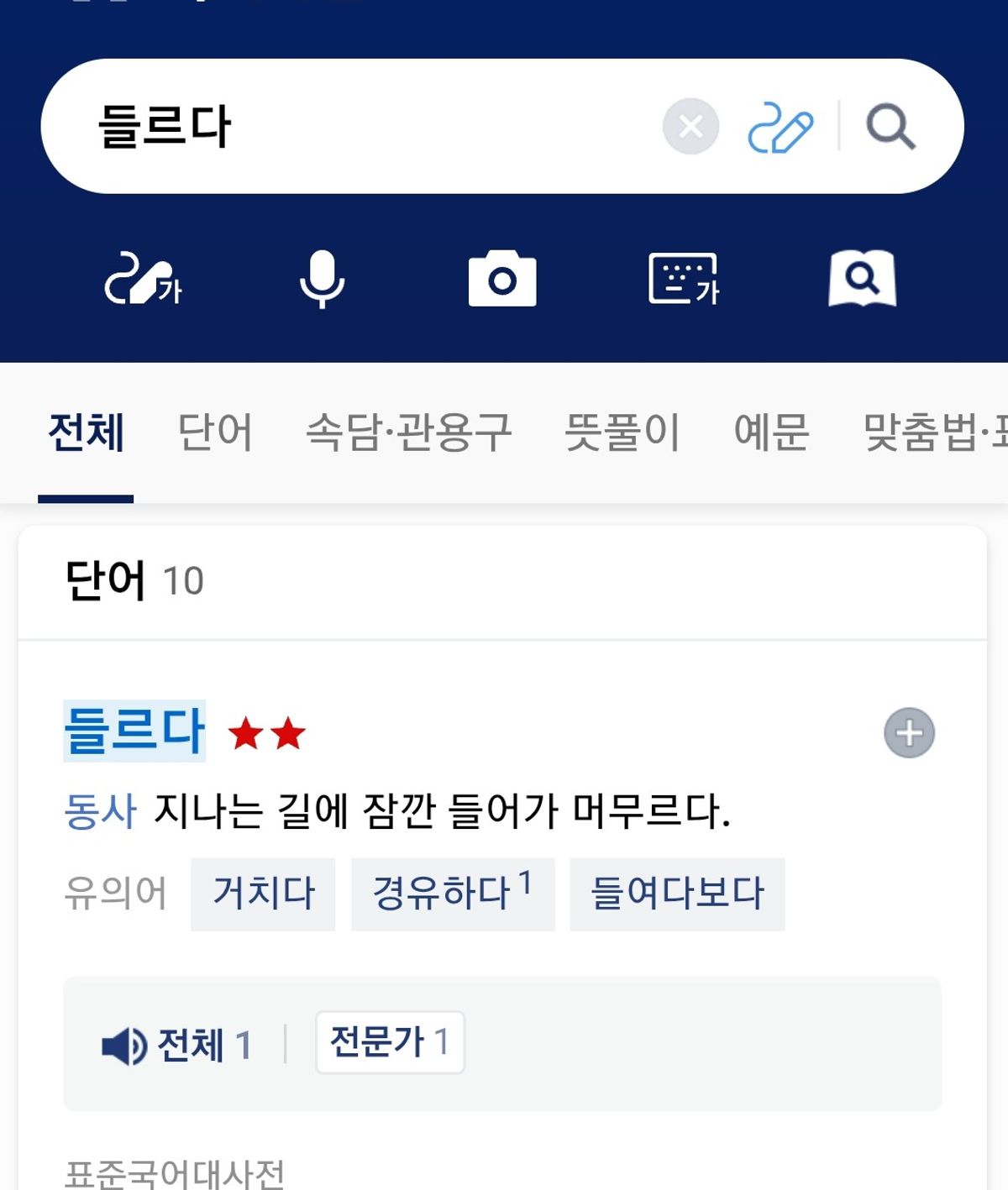Viewport: 1008px width, 1190px height.
Task: Open camera search
Action: 502,279
